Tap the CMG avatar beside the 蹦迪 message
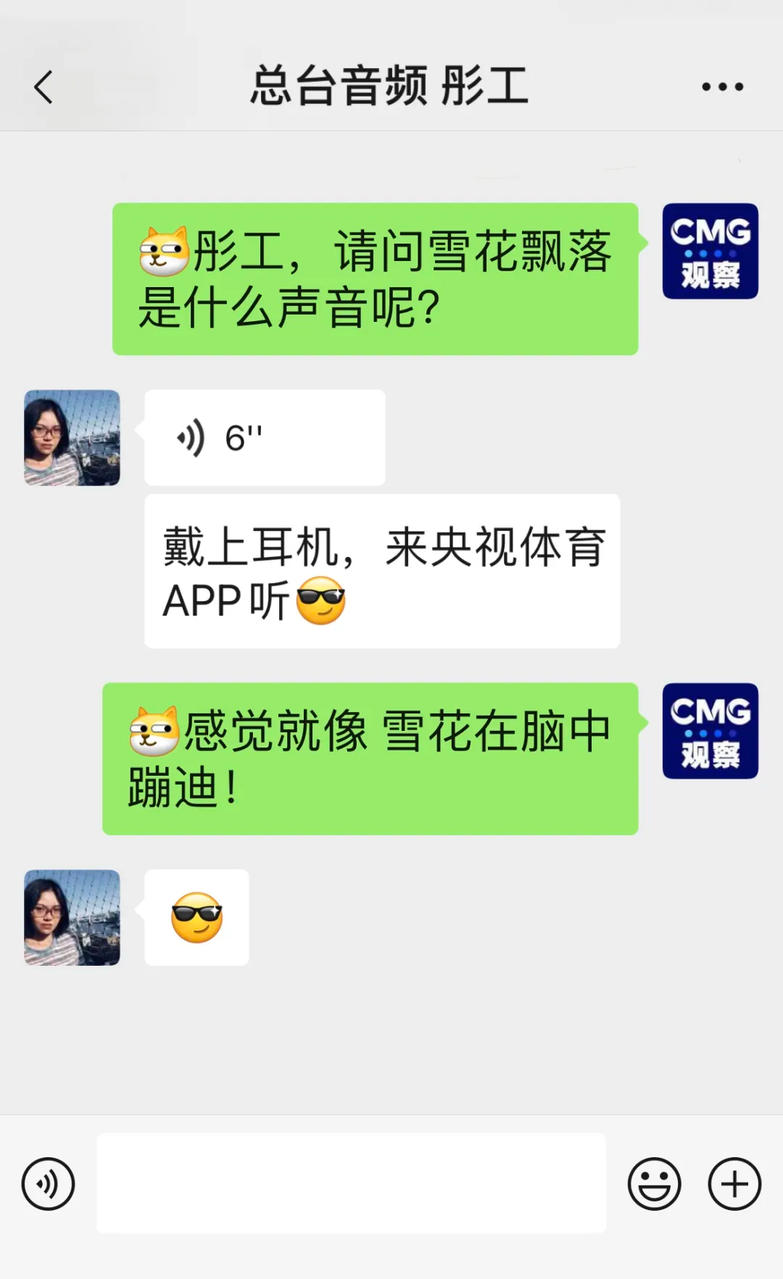 coord(710,731)
